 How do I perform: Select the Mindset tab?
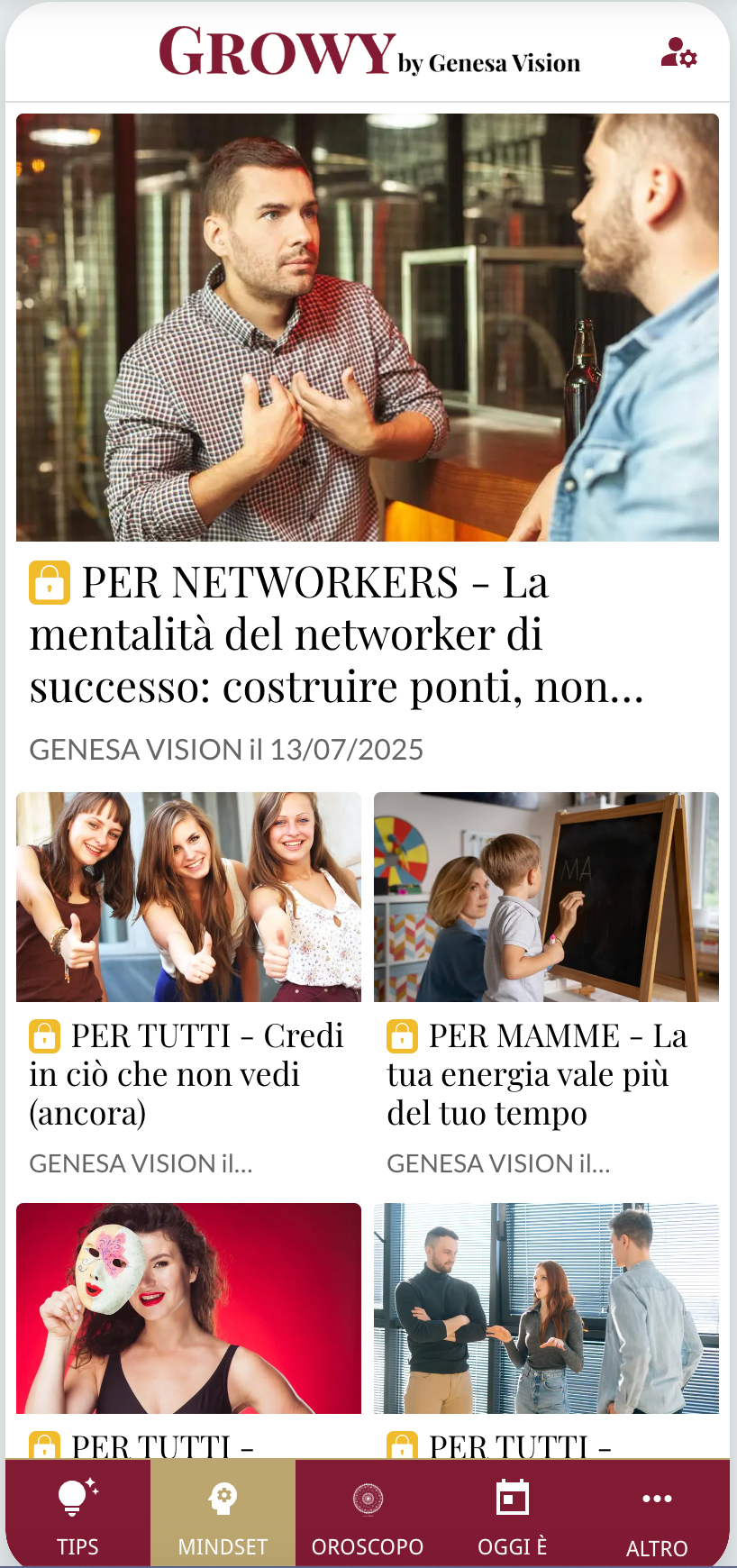pyautogui.click(x=223, y=1516)
